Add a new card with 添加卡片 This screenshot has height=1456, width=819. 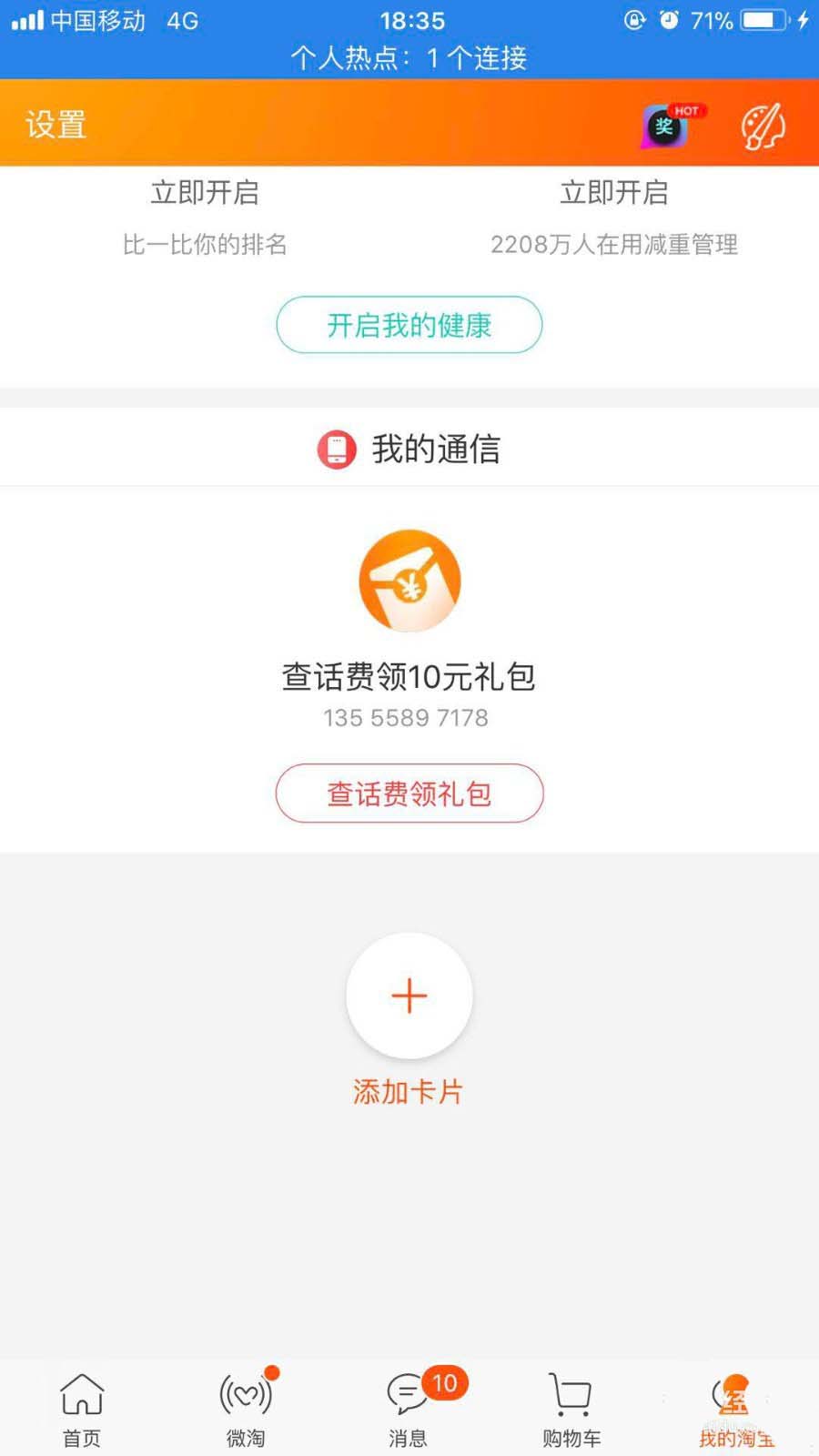pyautogui.click(x=409, y=996)
